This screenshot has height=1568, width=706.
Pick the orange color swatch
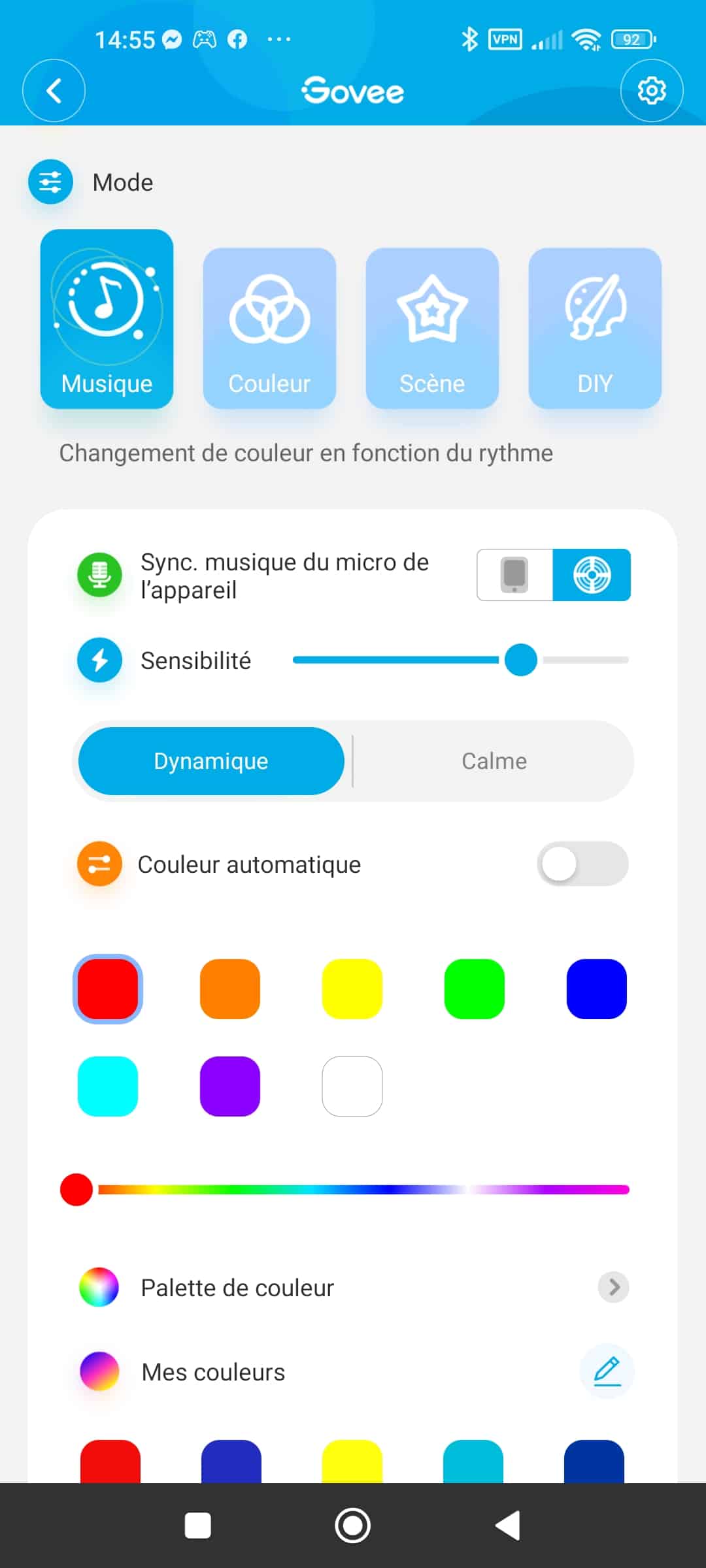coord(230,989)
